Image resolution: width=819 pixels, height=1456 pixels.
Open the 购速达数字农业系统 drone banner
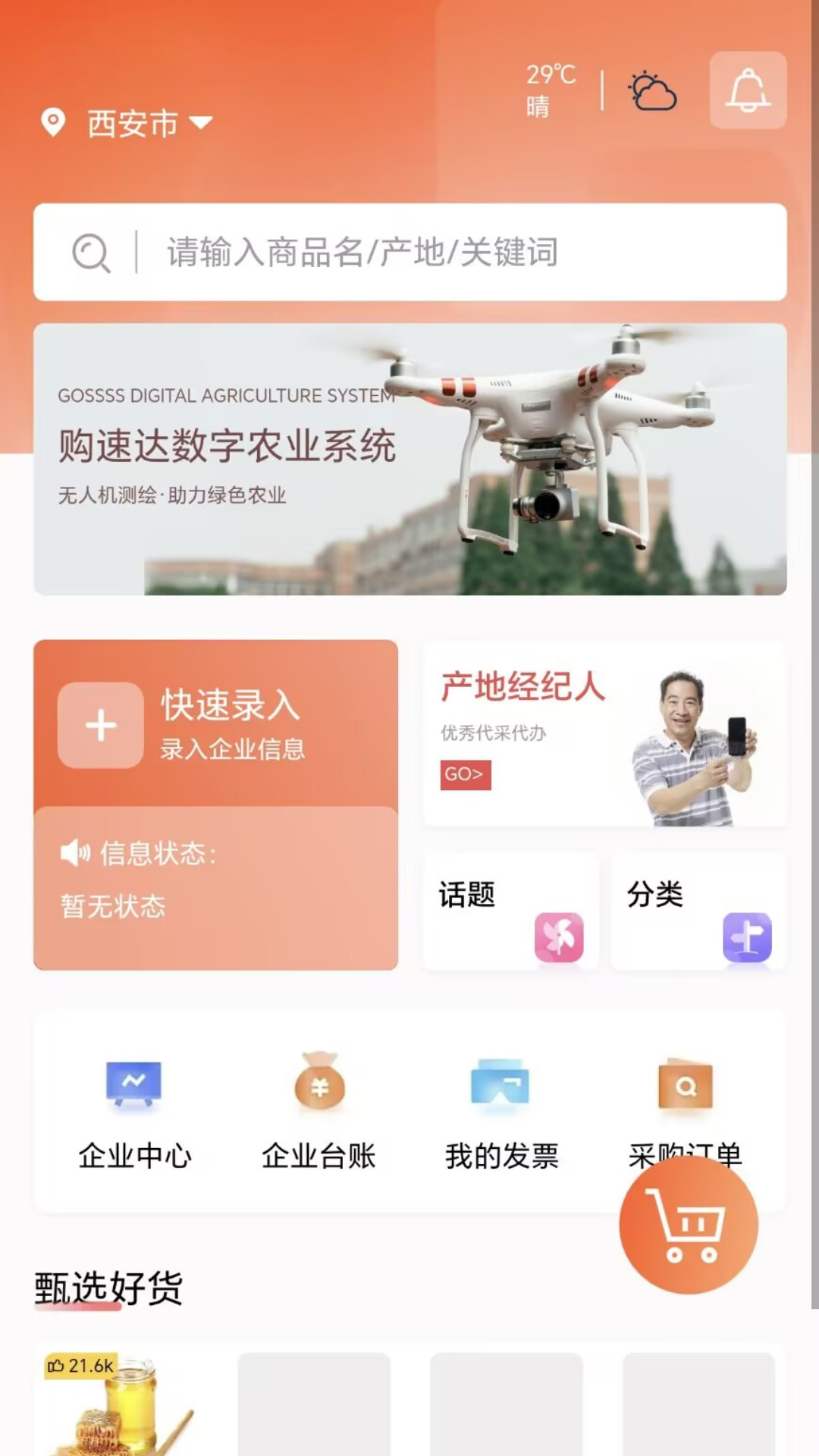click(x=409, y=459)
